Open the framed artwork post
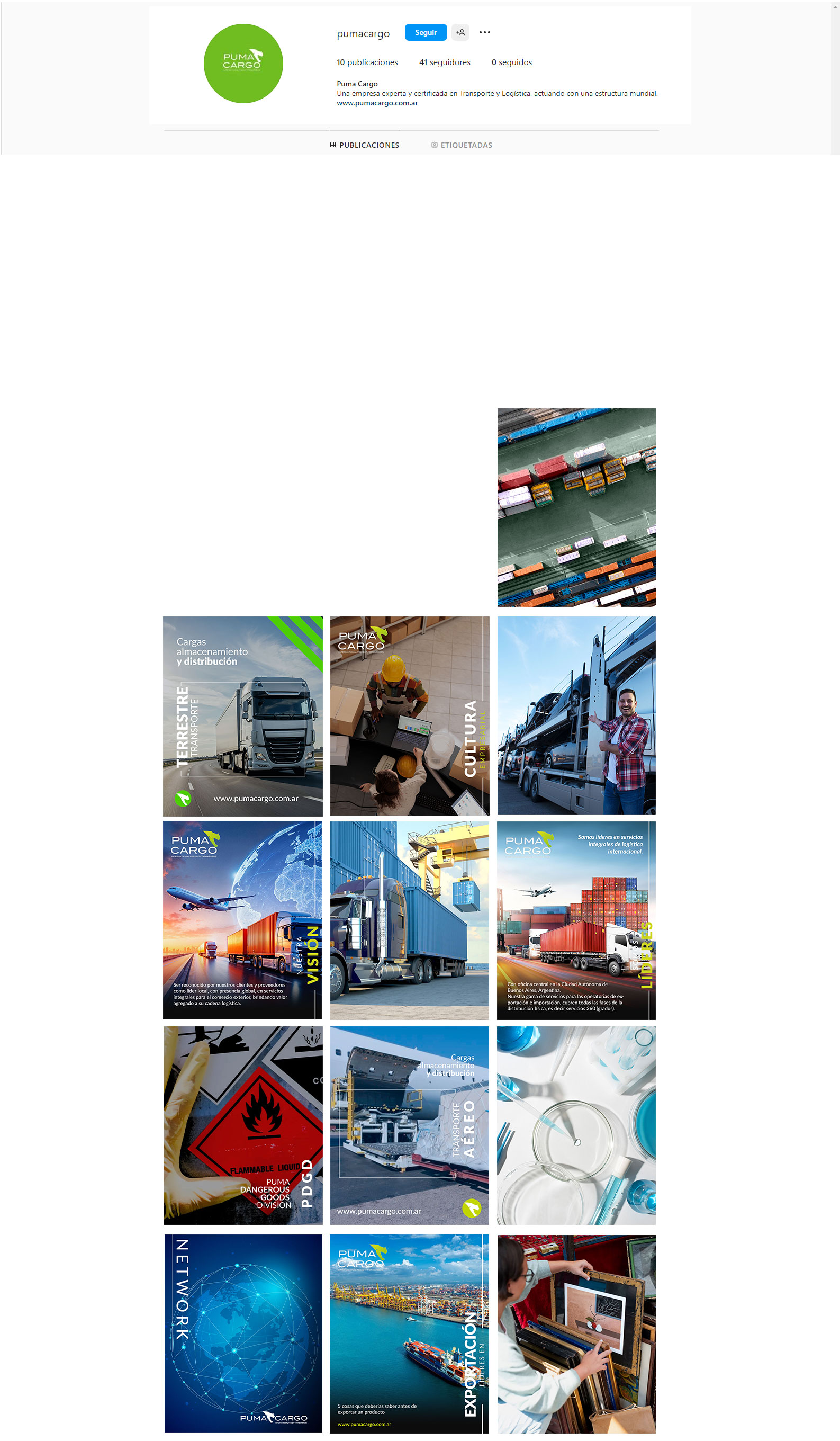This screenshot has height=1441, width=840. (x=576, y=1334)
